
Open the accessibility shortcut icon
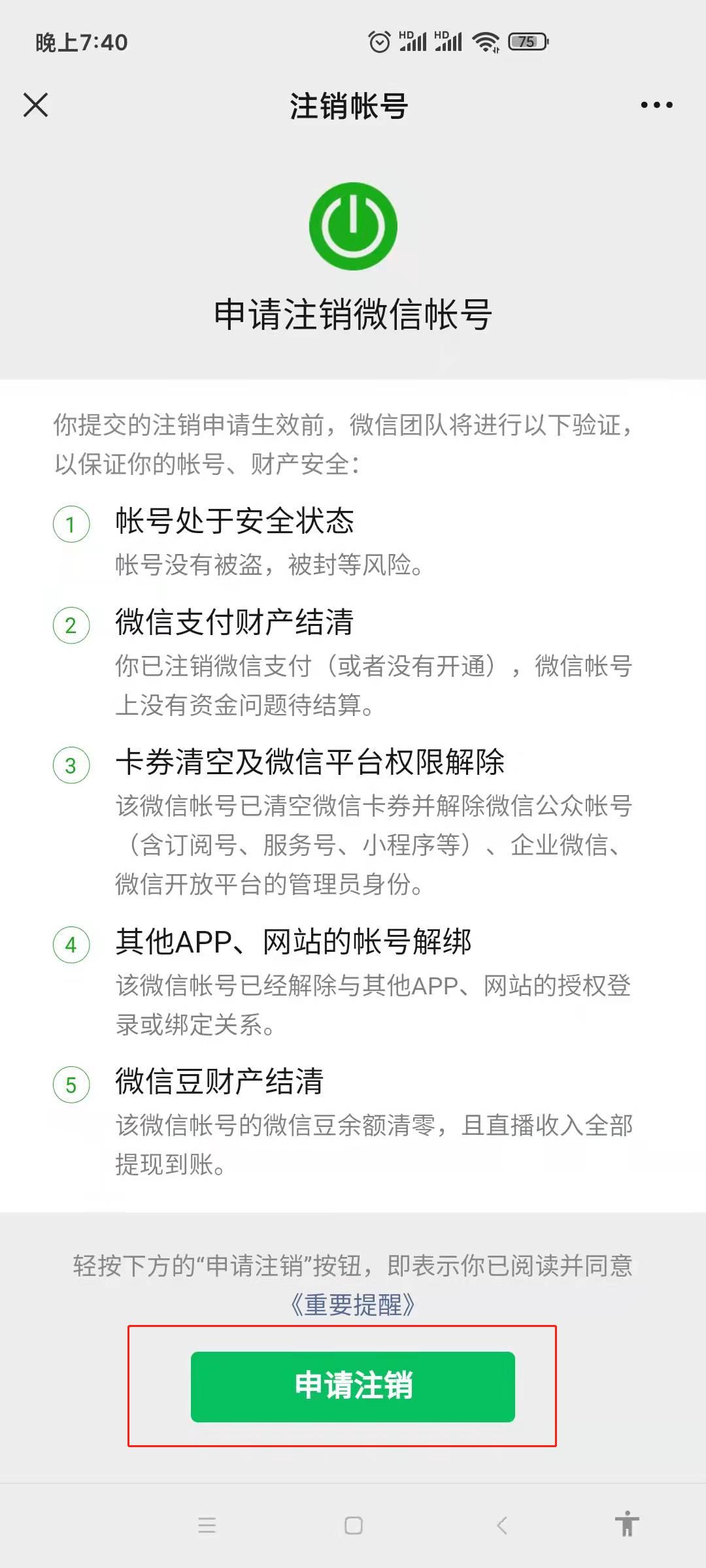click(626, 1524)
